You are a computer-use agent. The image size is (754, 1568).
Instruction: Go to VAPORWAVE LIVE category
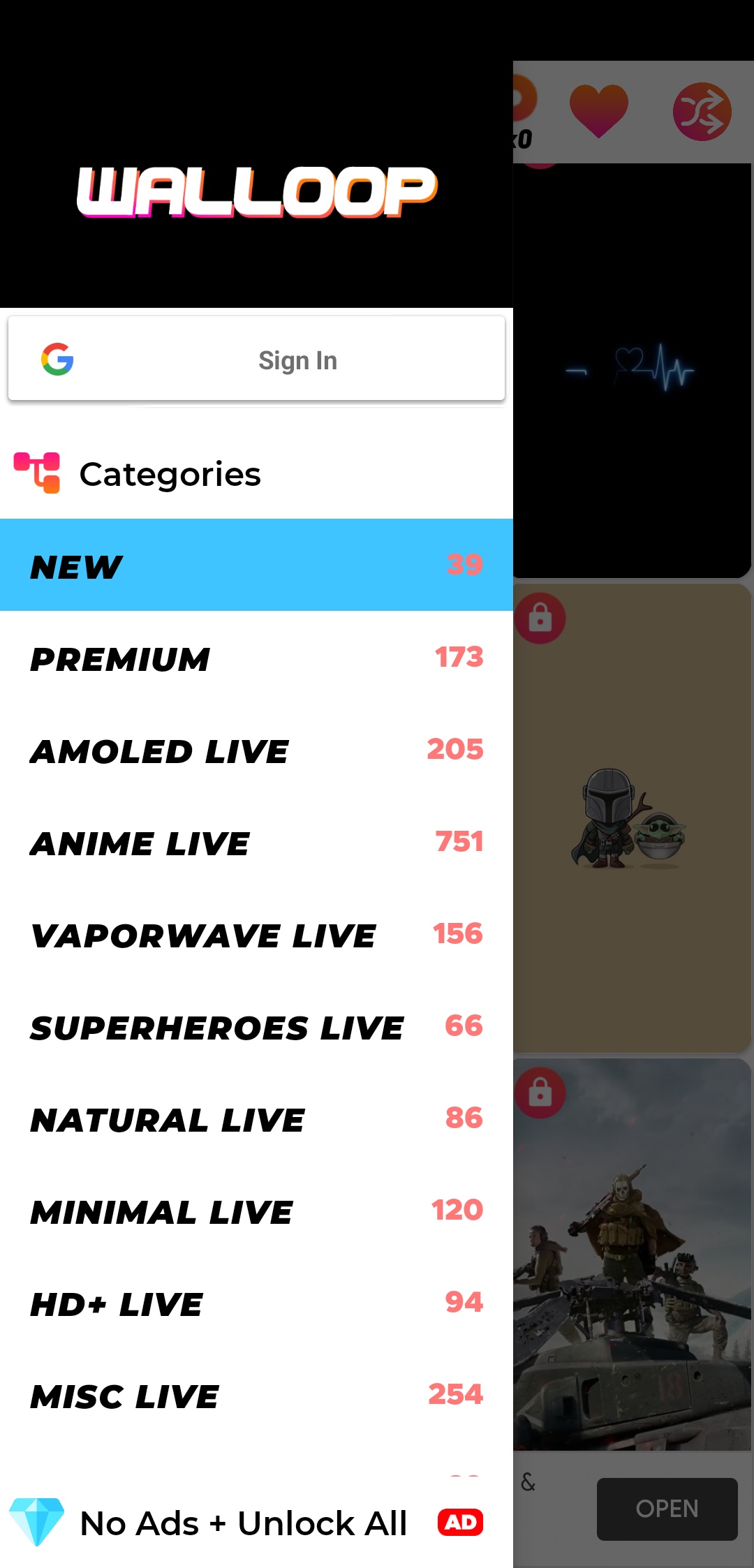point(256,935)
